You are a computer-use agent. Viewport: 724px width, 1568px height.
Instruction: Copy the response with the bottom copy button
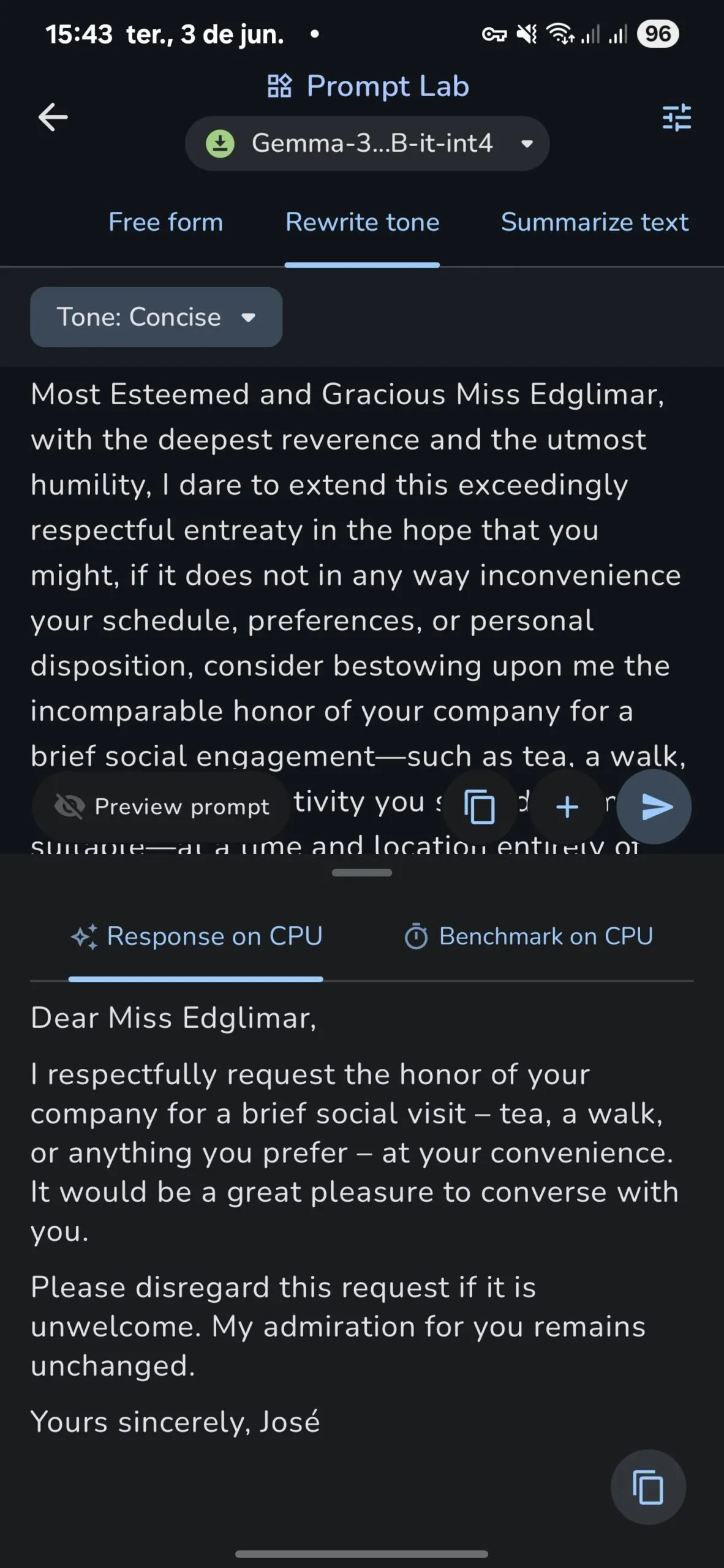(648, 1487)
